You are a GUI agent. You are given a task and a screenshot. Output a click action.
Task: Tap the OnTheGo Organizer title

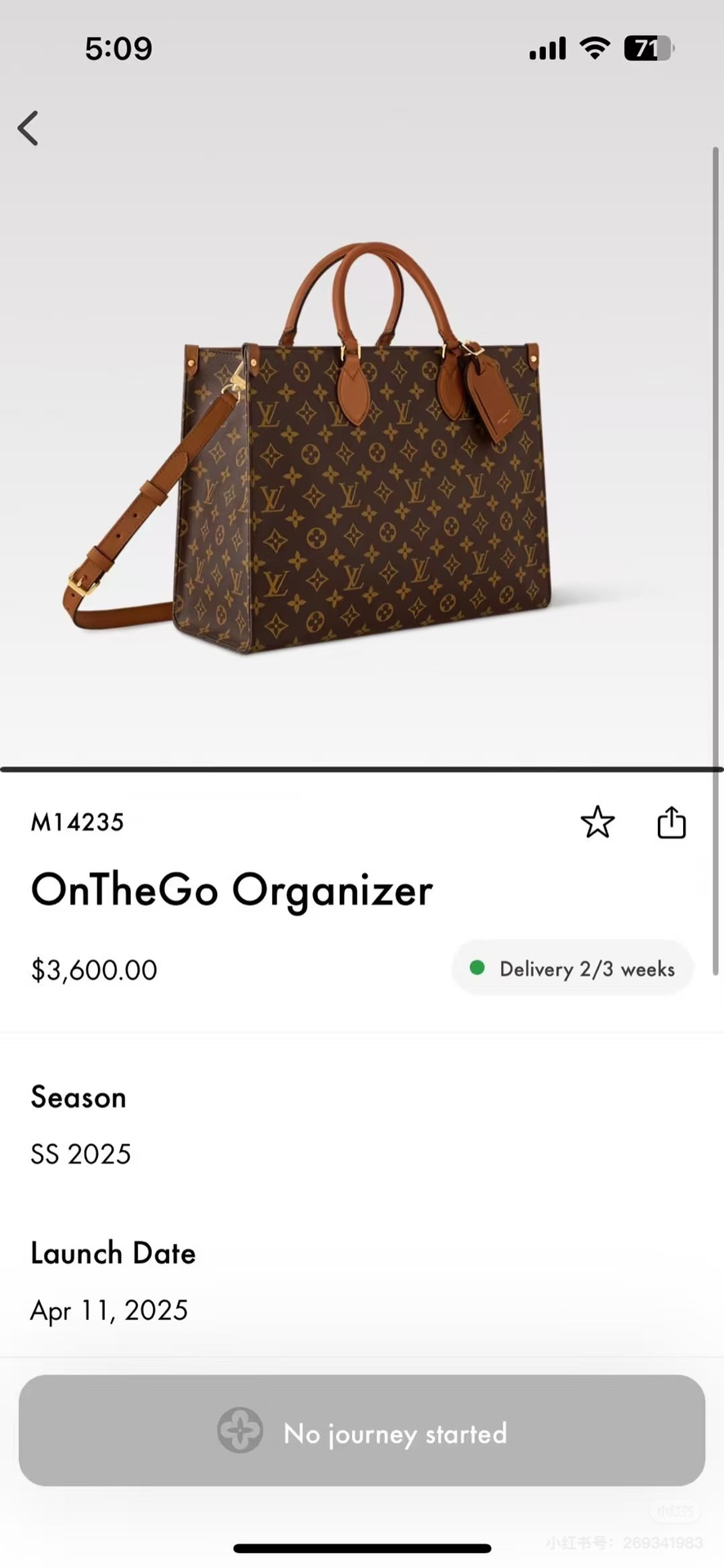coord(231,890)
